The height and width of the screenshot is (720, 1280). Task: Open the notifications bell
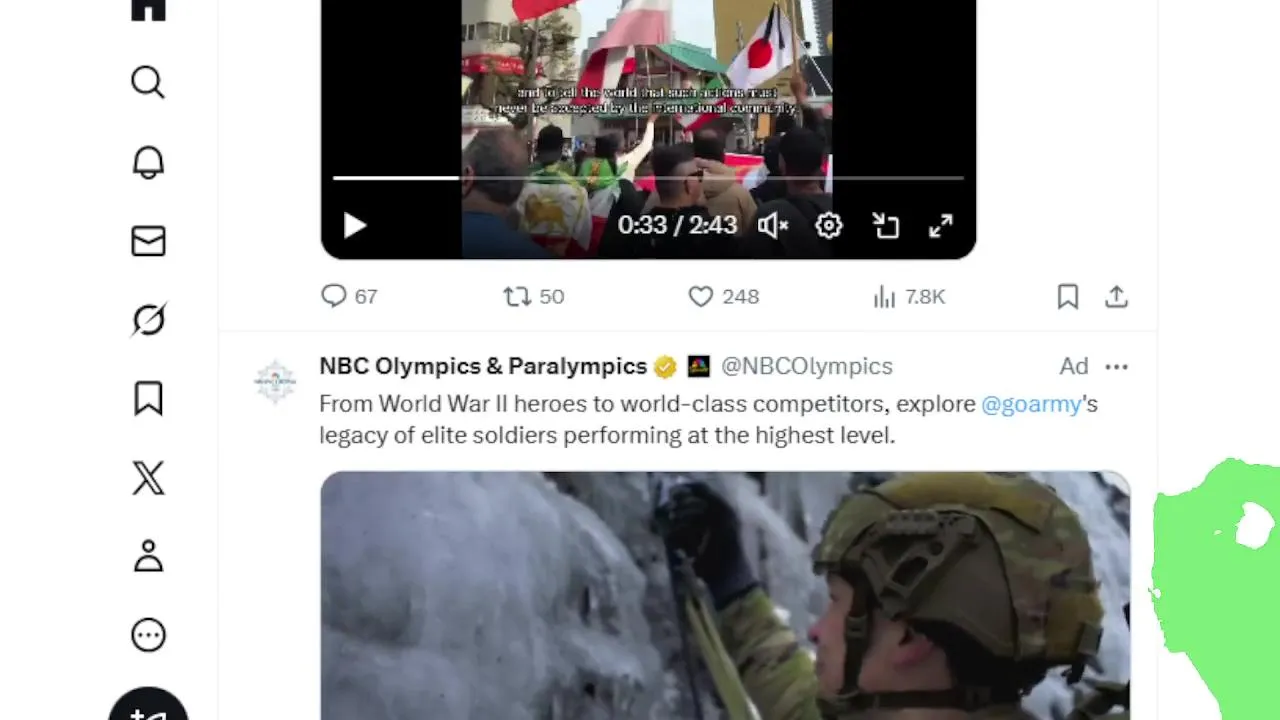coord(148,162)
